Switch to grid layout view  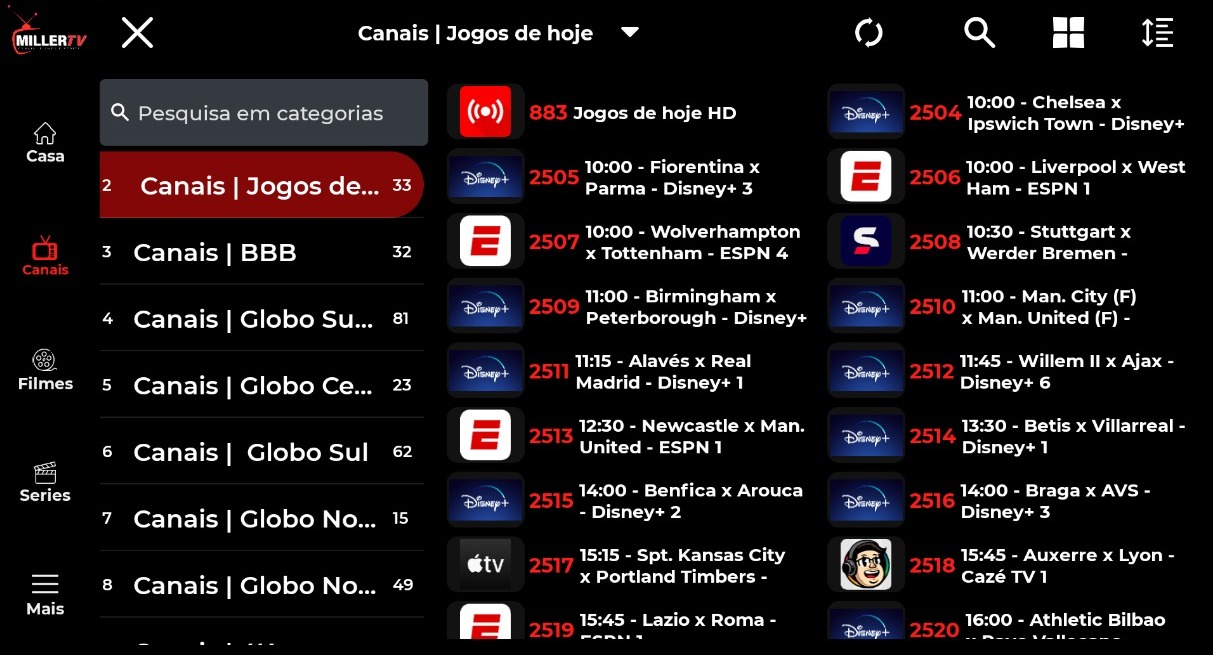tap(1068, 33)
